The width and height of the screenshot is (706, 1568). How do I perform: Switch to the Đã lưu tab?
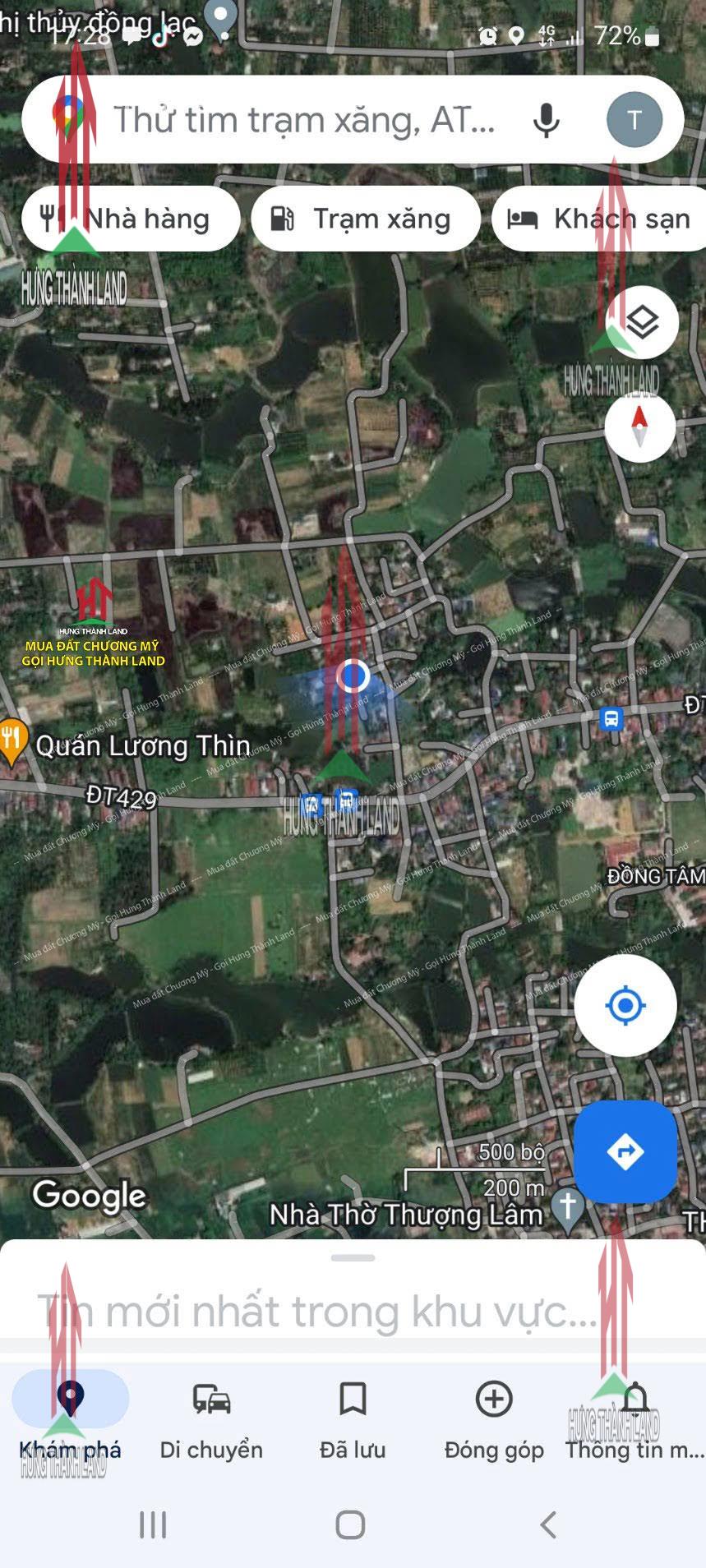353,1420
